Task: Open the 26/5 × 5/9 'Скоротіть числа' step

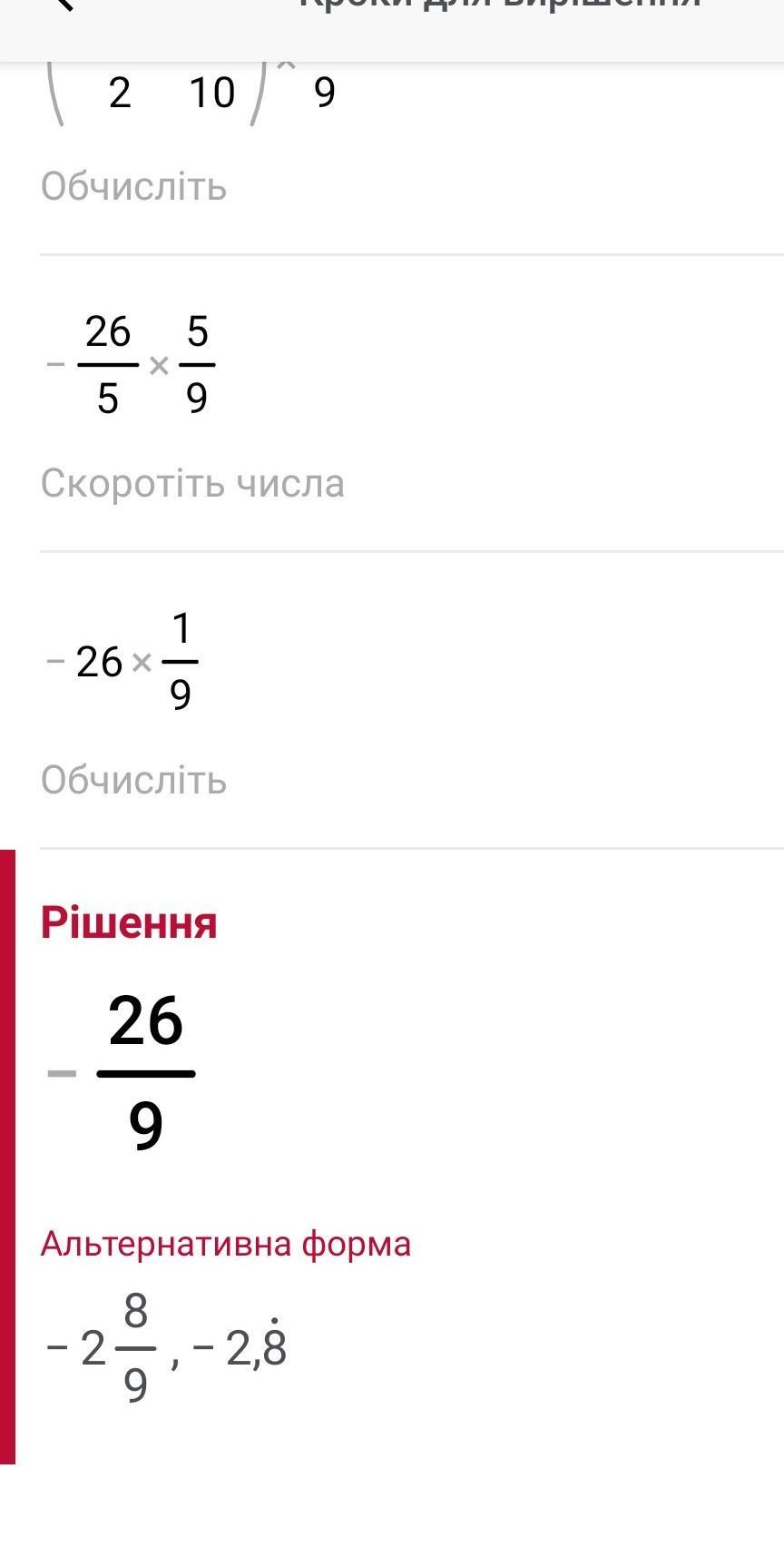Action: click(412, 403)
